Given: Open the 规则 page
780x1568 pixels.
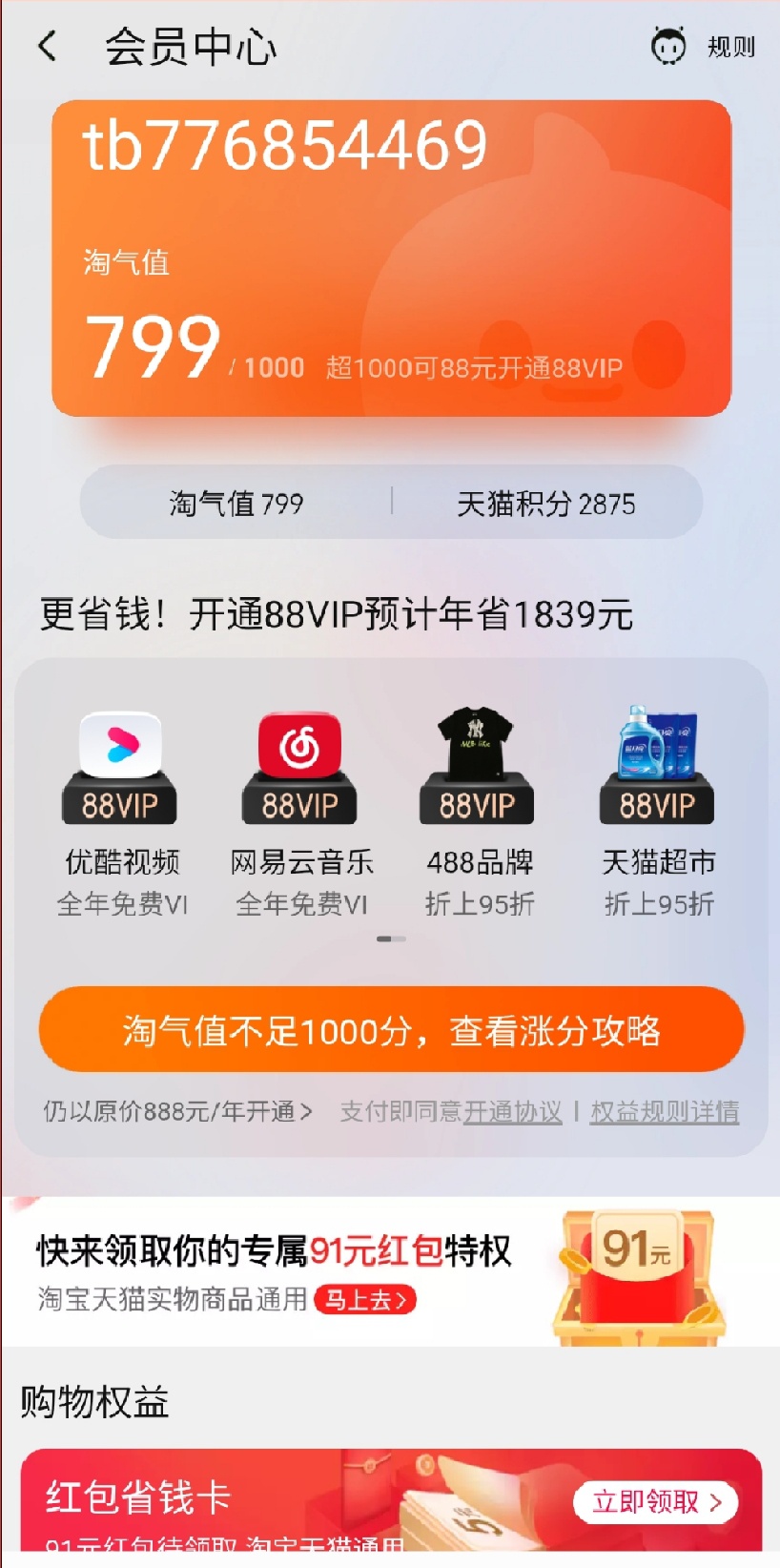Looking at the screenshot, I should tap(729, 47).
